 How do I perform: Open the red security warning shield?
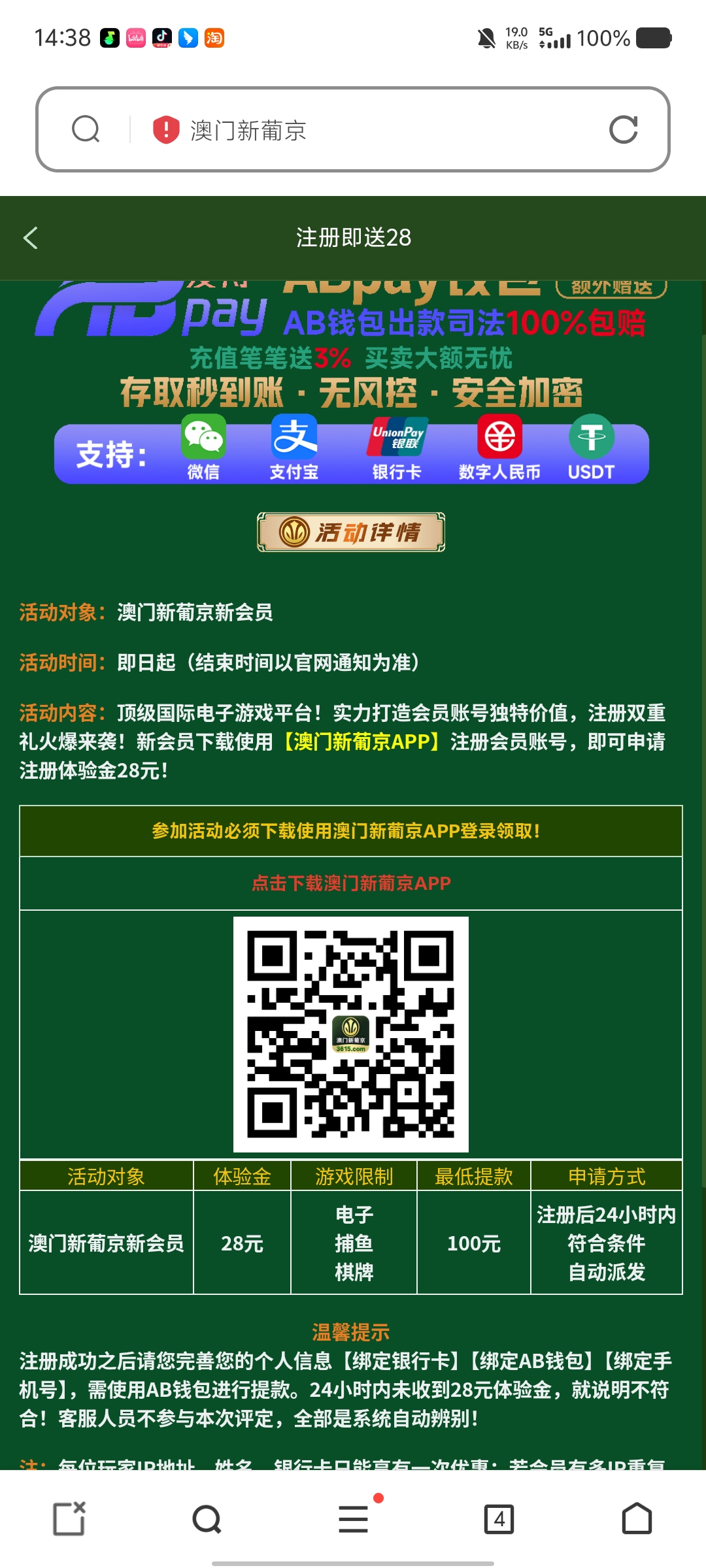point(166,129)
